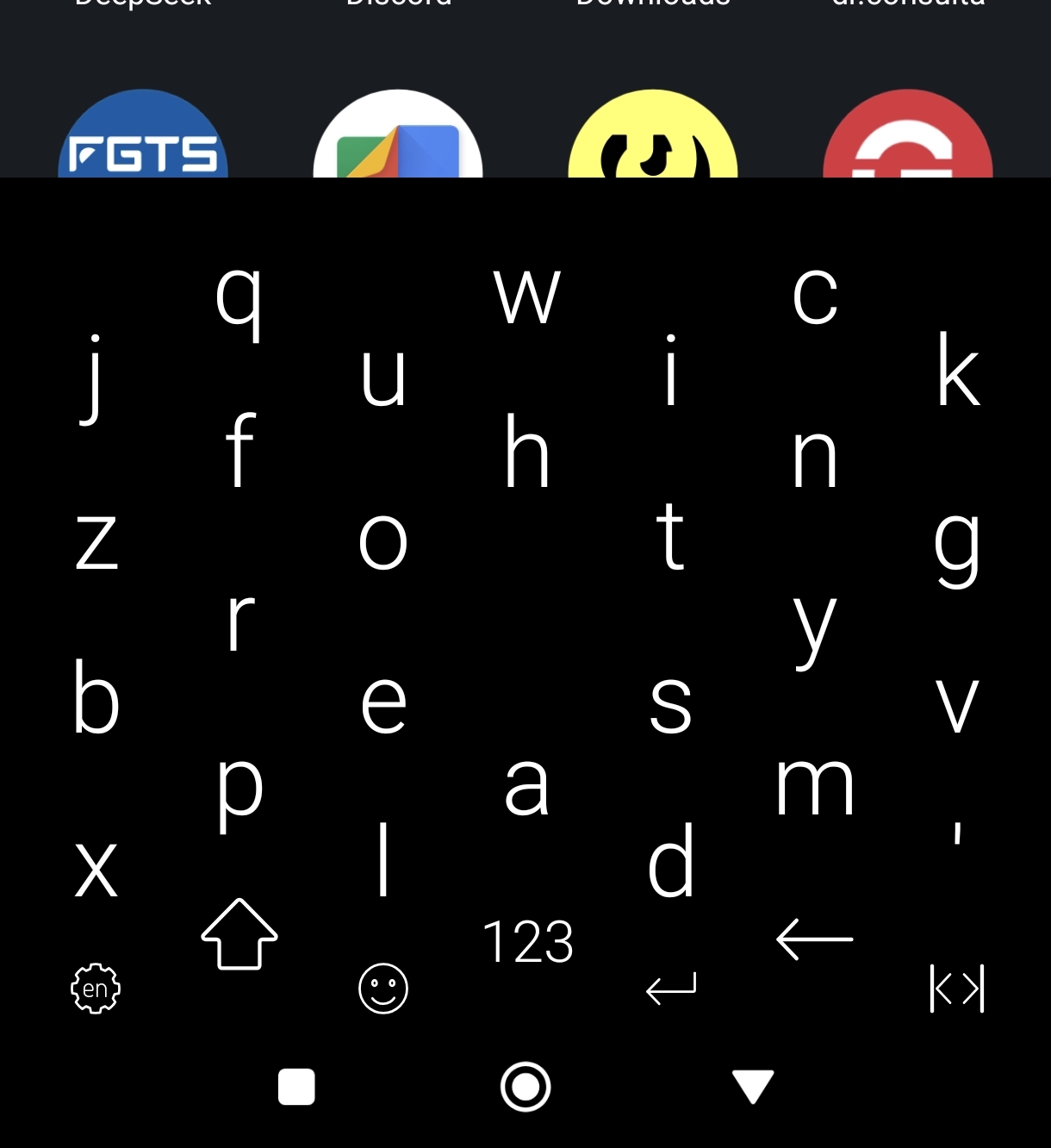Screen dimensions: 1051x1148
Task: Open keyboard language settings gear
Action: pos(96,989)
